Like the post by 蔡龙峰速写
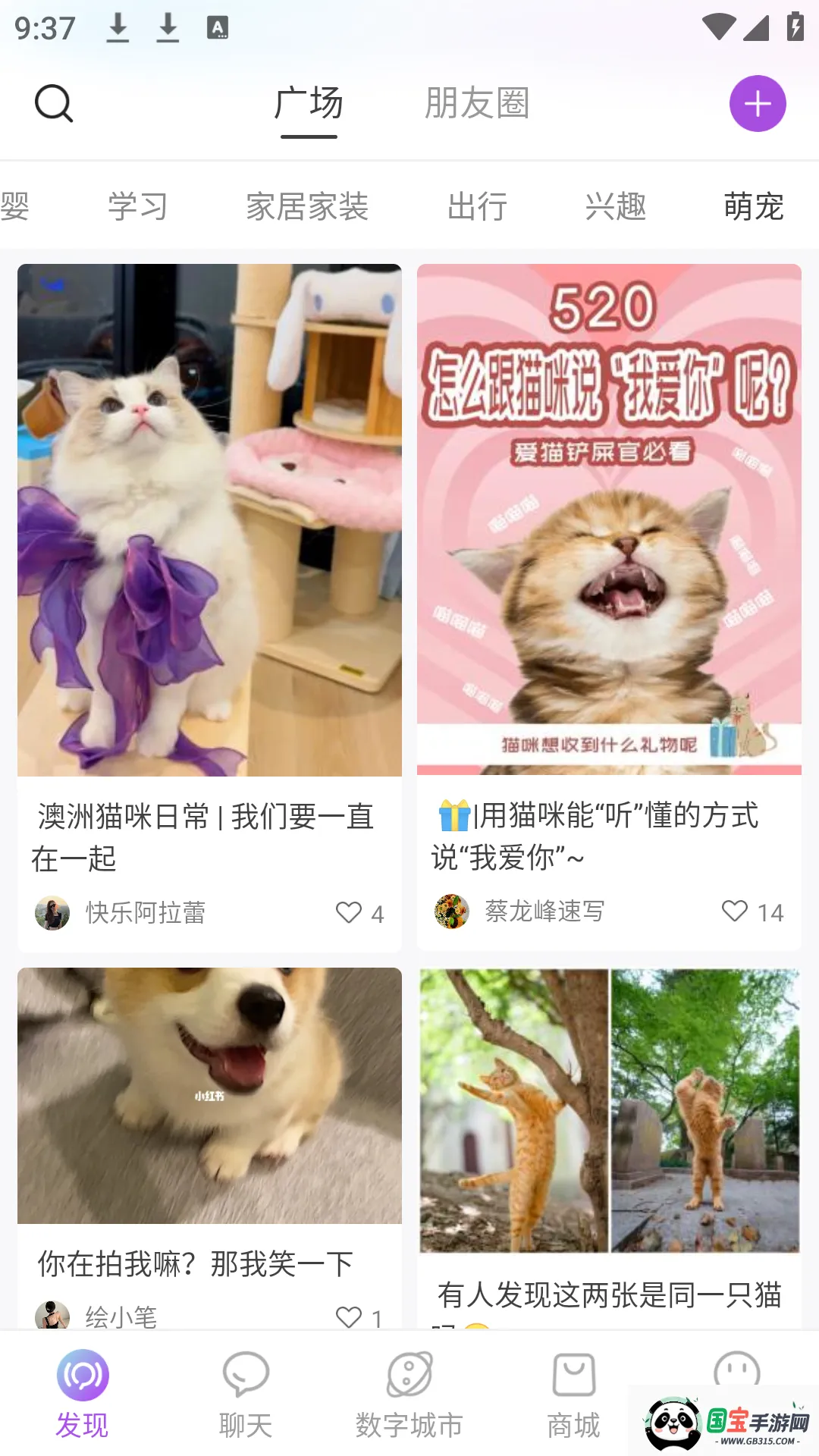The height and width of the screenshot is (1456, 819). click(x=735, y=911)
